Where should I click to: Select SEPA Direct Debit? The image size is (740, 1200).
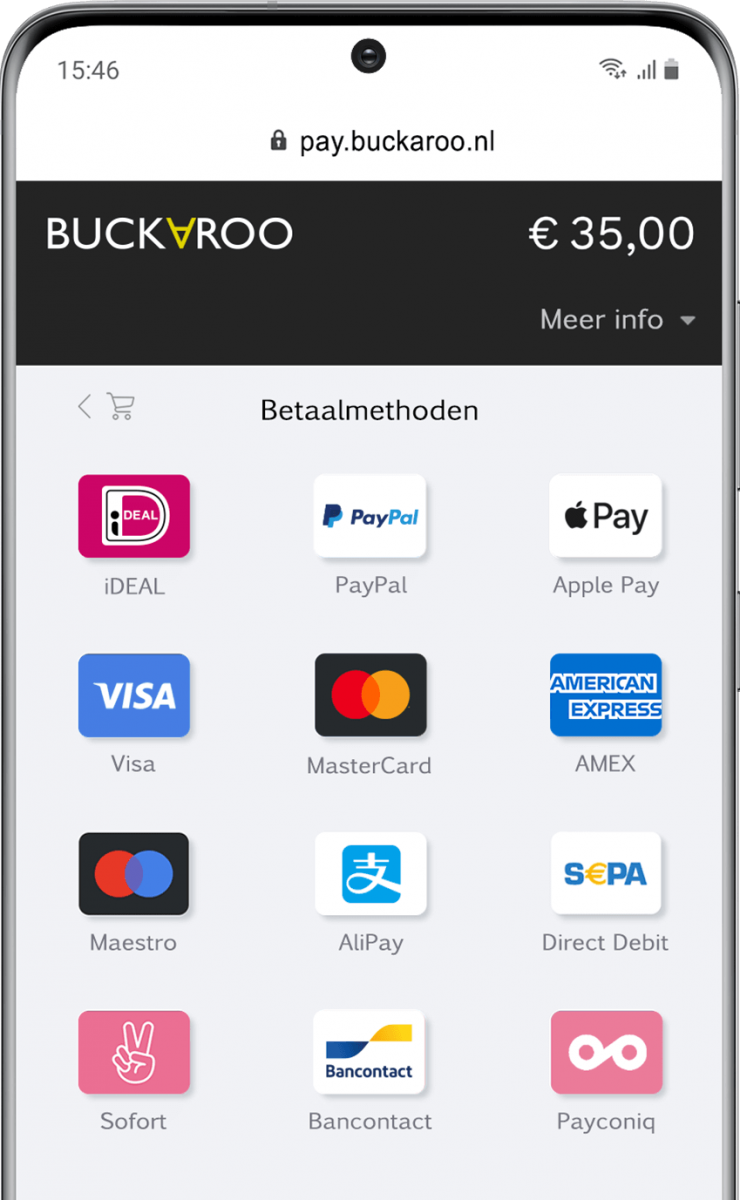606,874
